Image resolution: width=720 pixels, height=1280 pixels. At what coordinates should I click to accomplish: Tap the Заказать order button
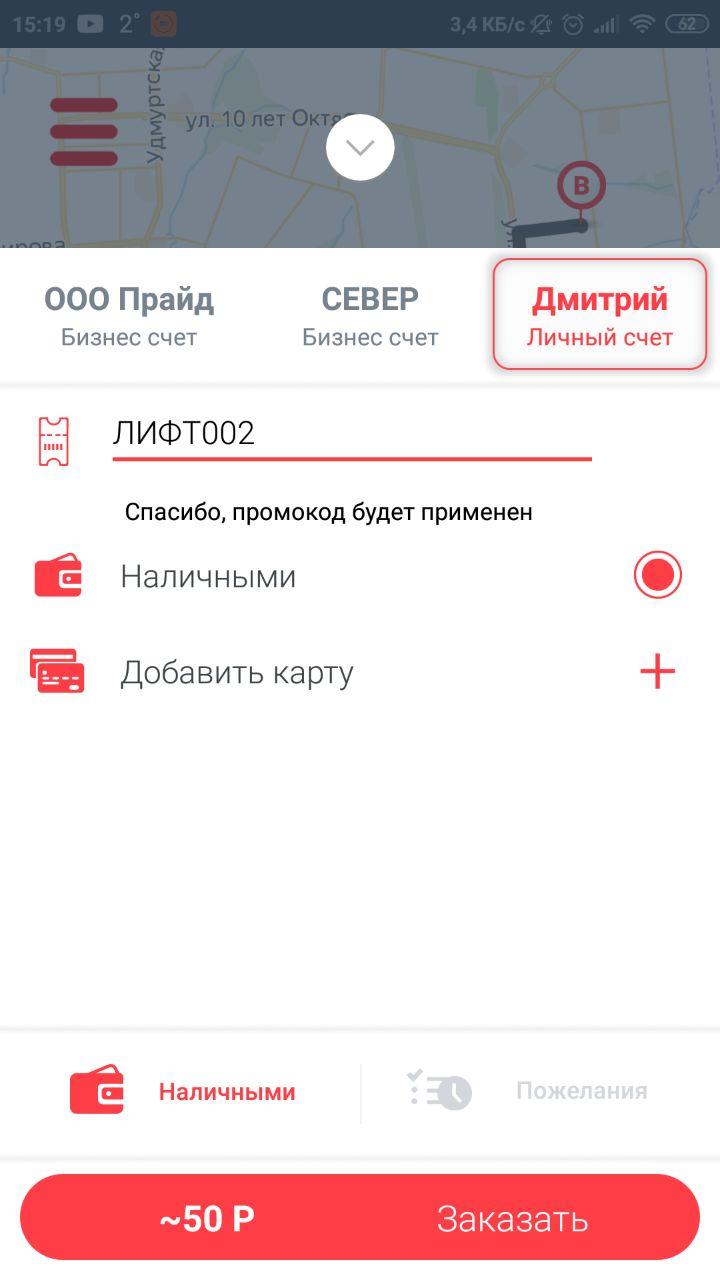coord(511,1219)
